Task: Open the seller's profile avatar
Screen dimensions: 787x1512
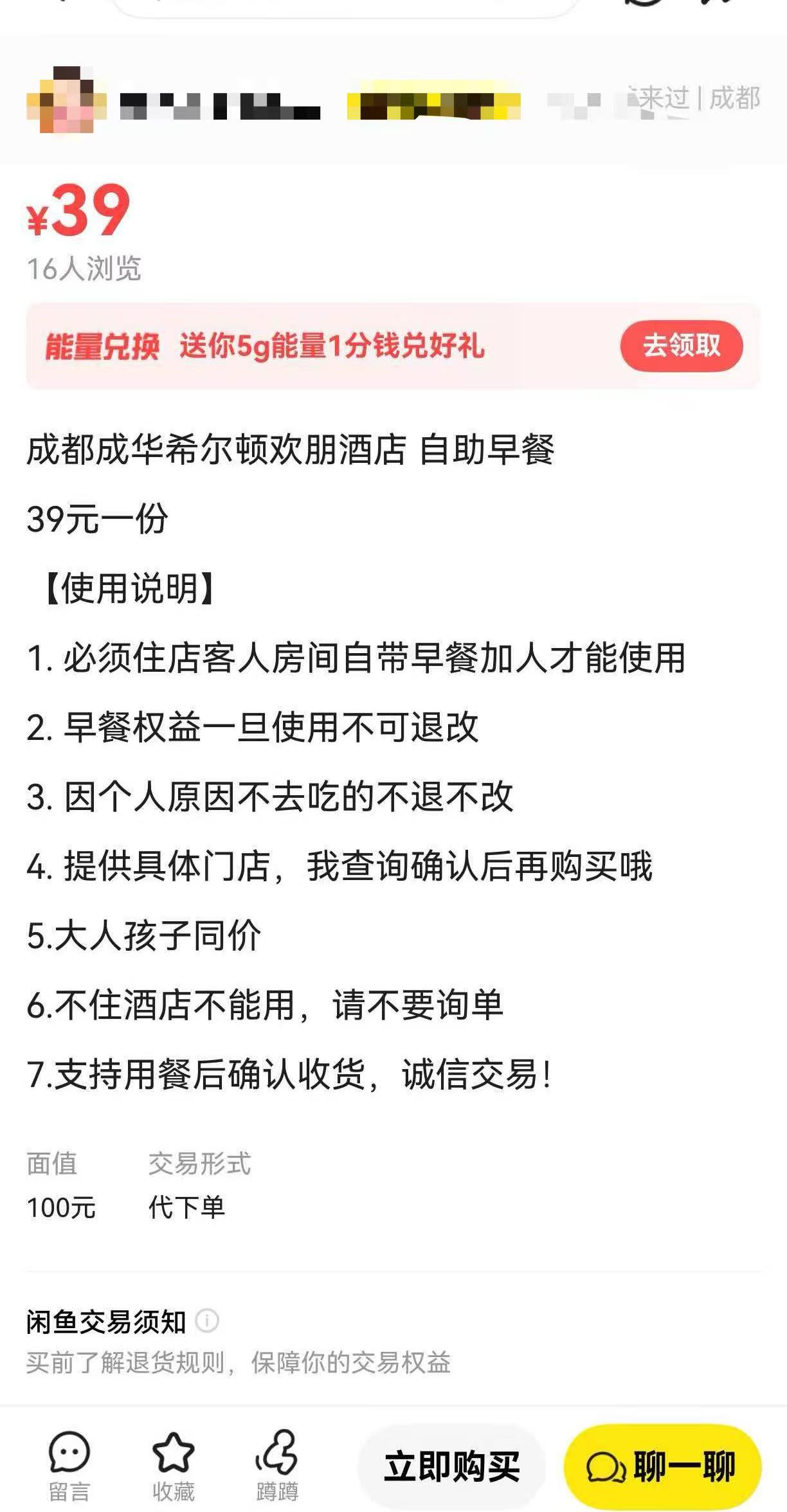Action: click(66, 100)
